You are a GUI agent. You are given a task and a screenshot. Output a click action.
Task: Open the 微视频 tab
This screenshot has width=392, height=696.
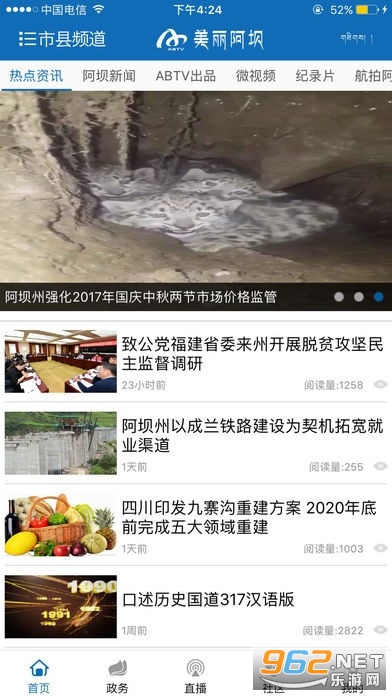pyautogui.click(x=256, y=76)
